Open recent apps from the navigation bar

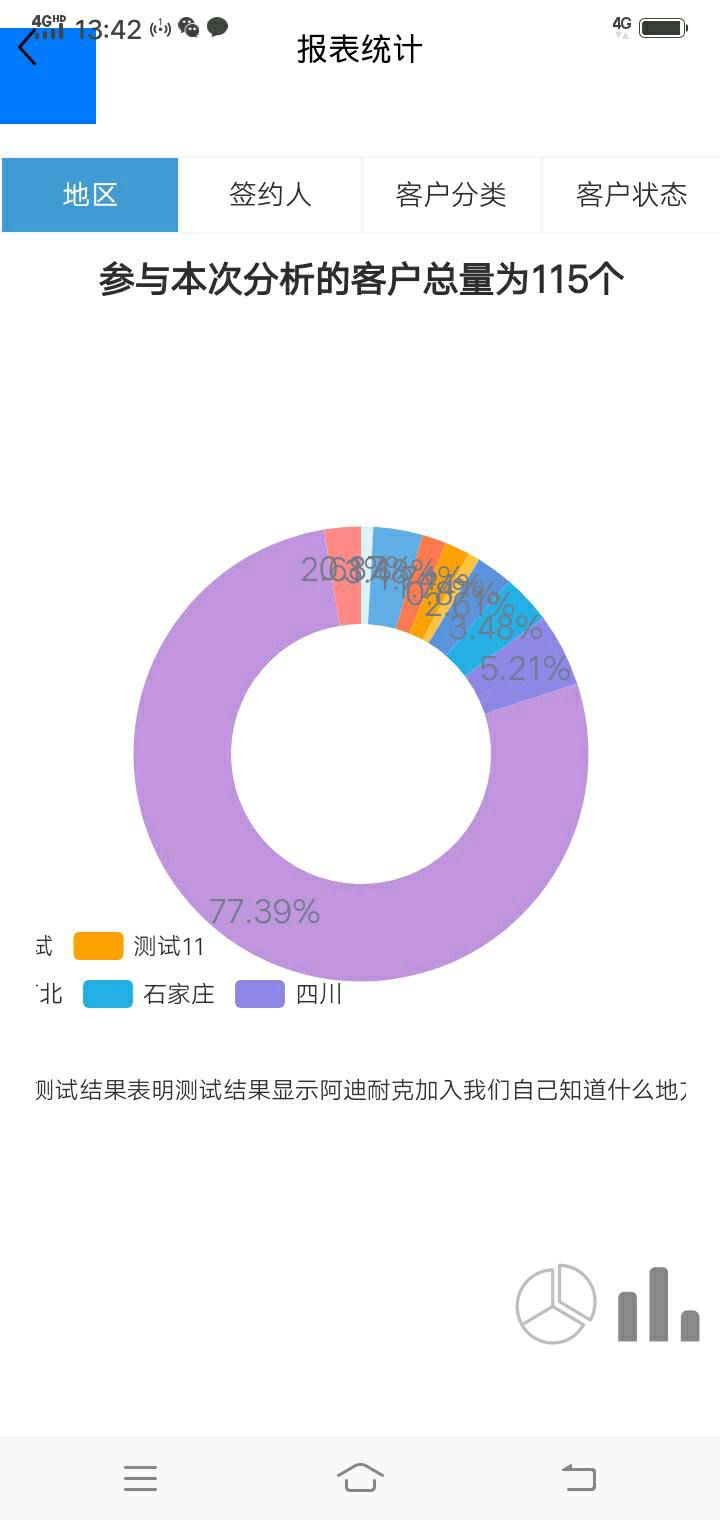[140, 1478]
